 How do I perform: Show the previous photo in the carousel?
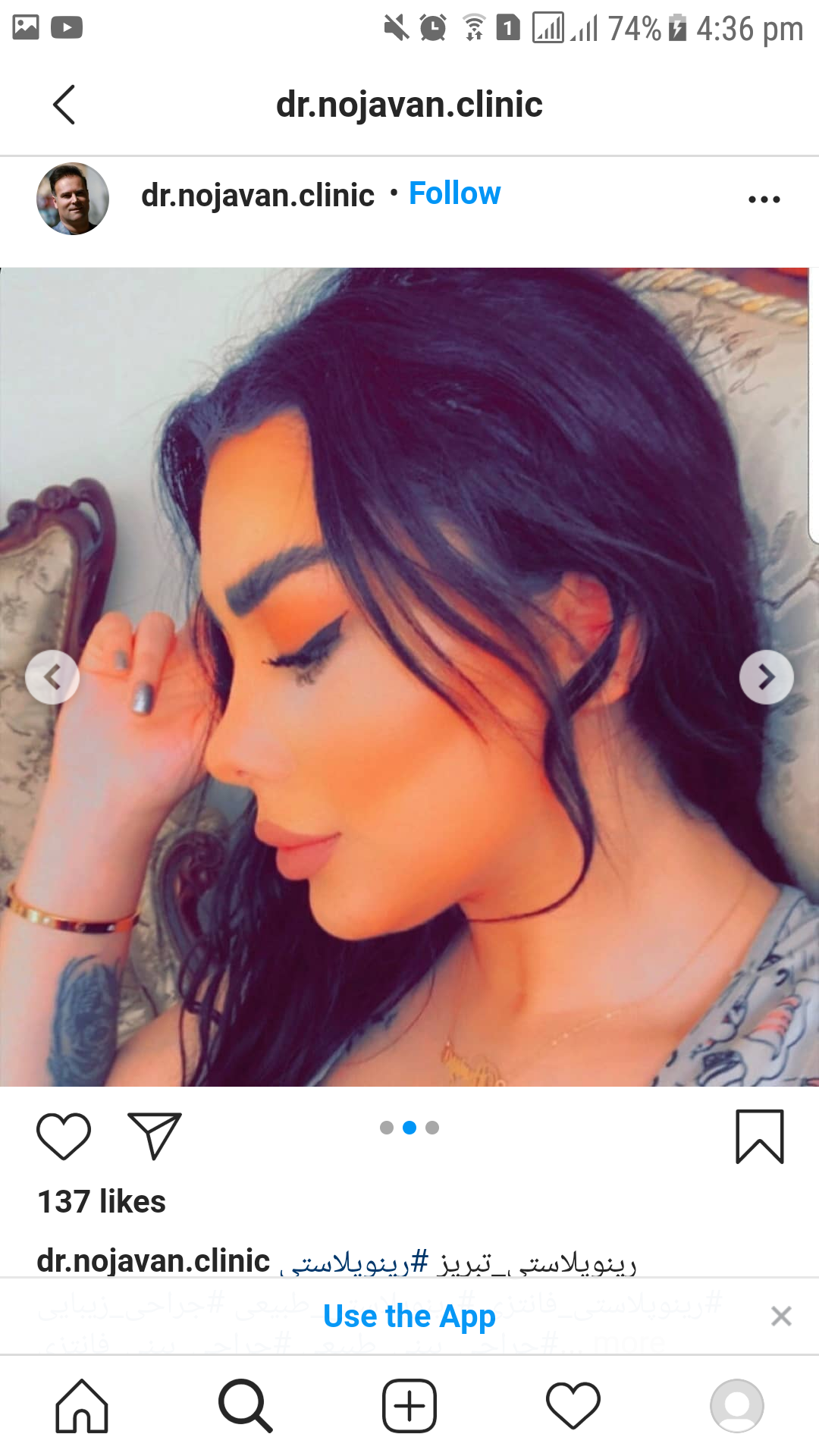coord(52,677)
